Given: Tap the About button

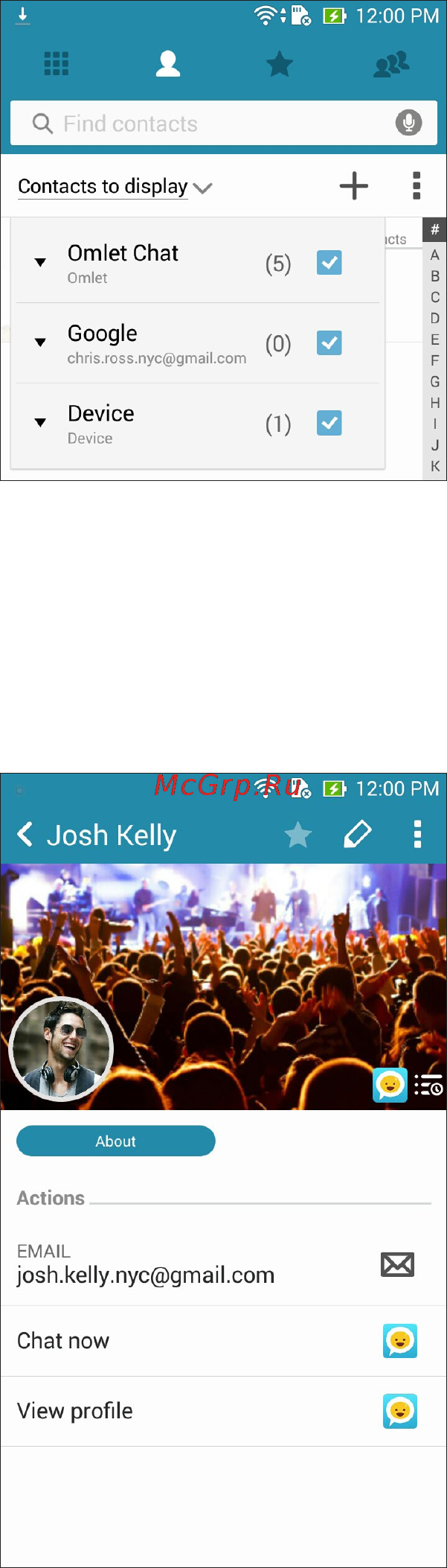Looking at the screenshot, I should tap(116, 1141).
